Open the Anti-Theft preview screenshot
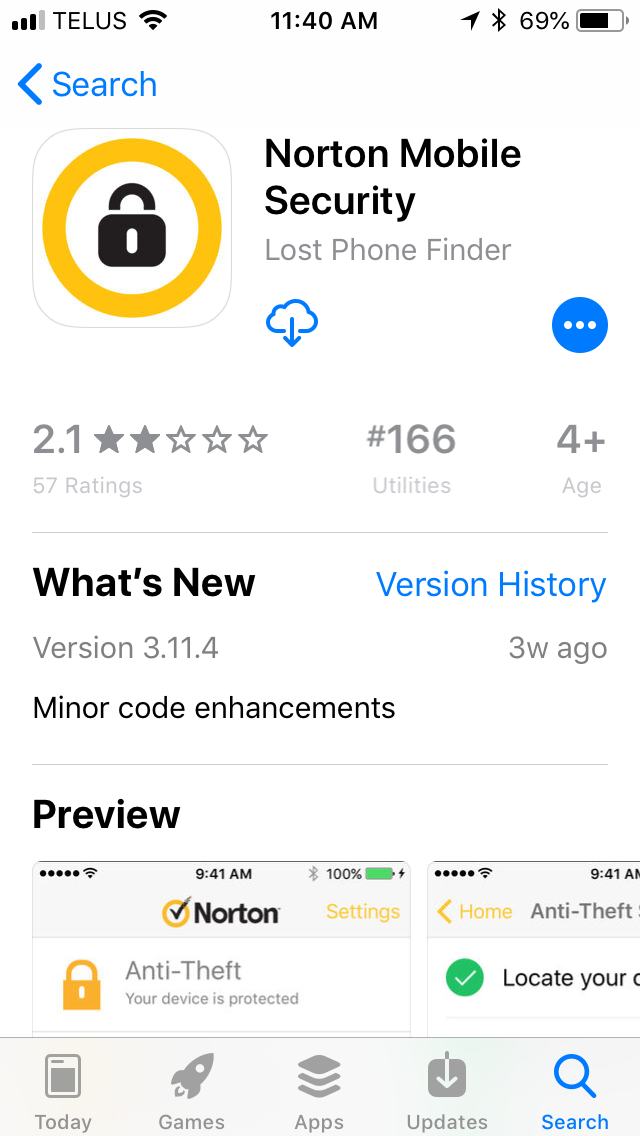The width and height of the screenshot is (640, 1136). click(x=221, y=948)
